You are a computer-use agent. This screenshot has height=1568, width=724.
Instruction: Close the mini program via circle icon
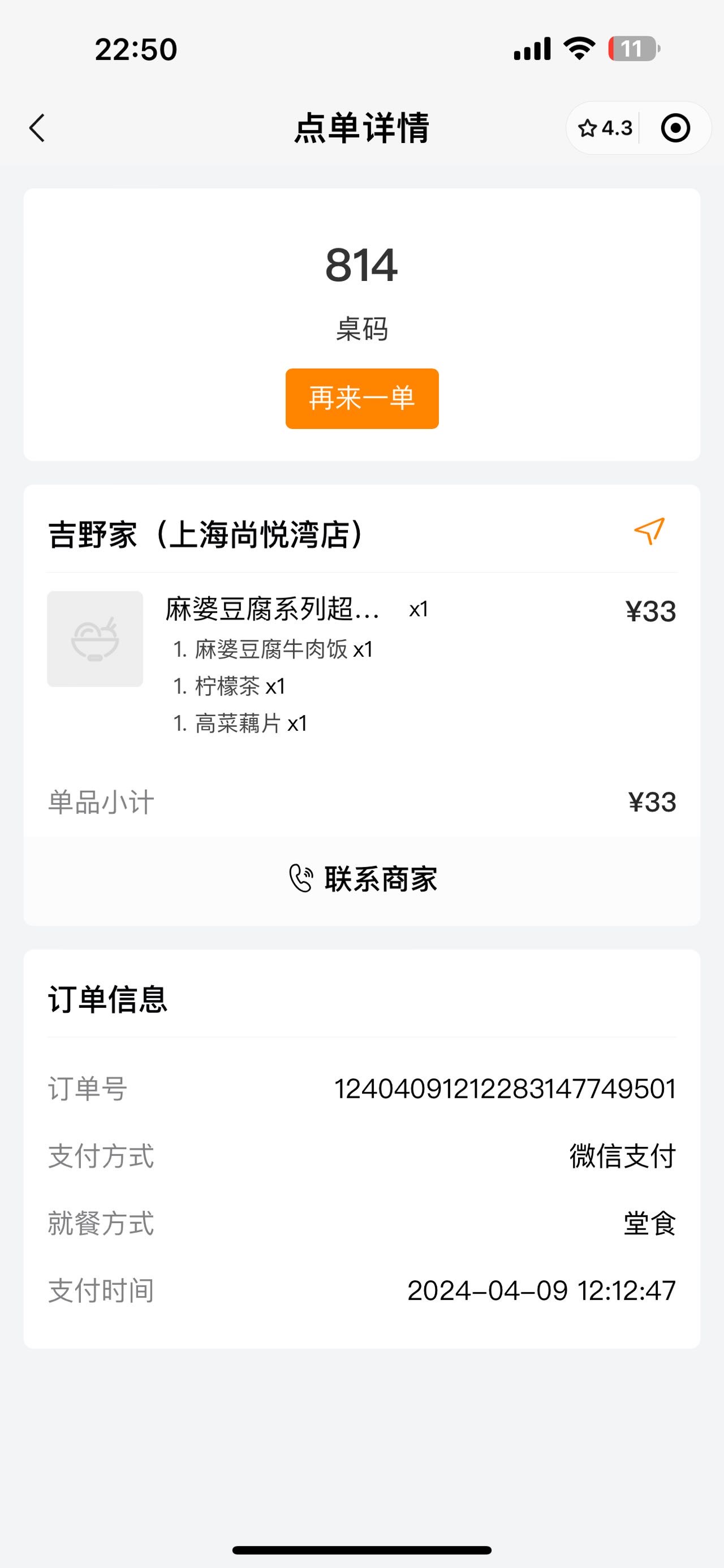click(675, 128)
